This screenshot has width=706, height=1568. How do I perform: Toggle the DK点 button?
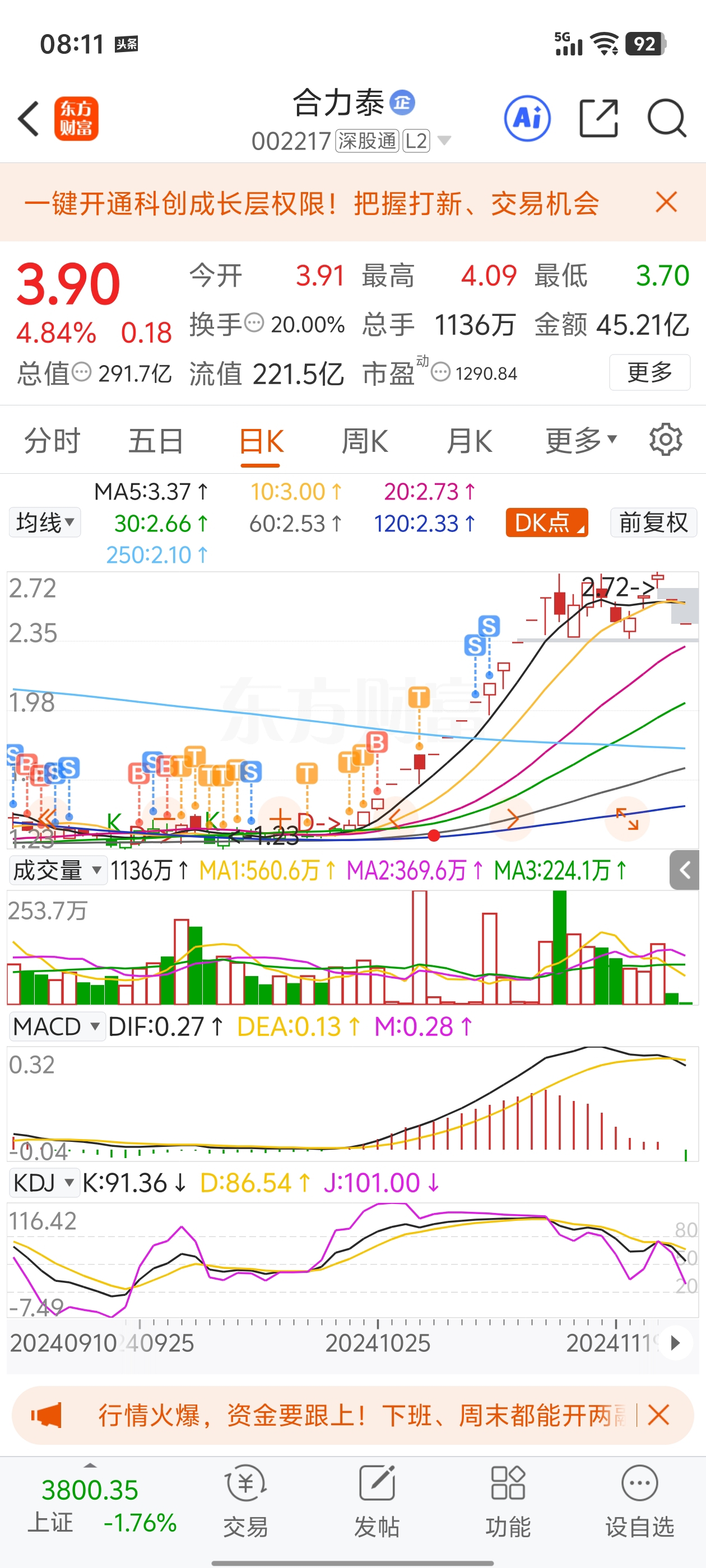point(546,522)
